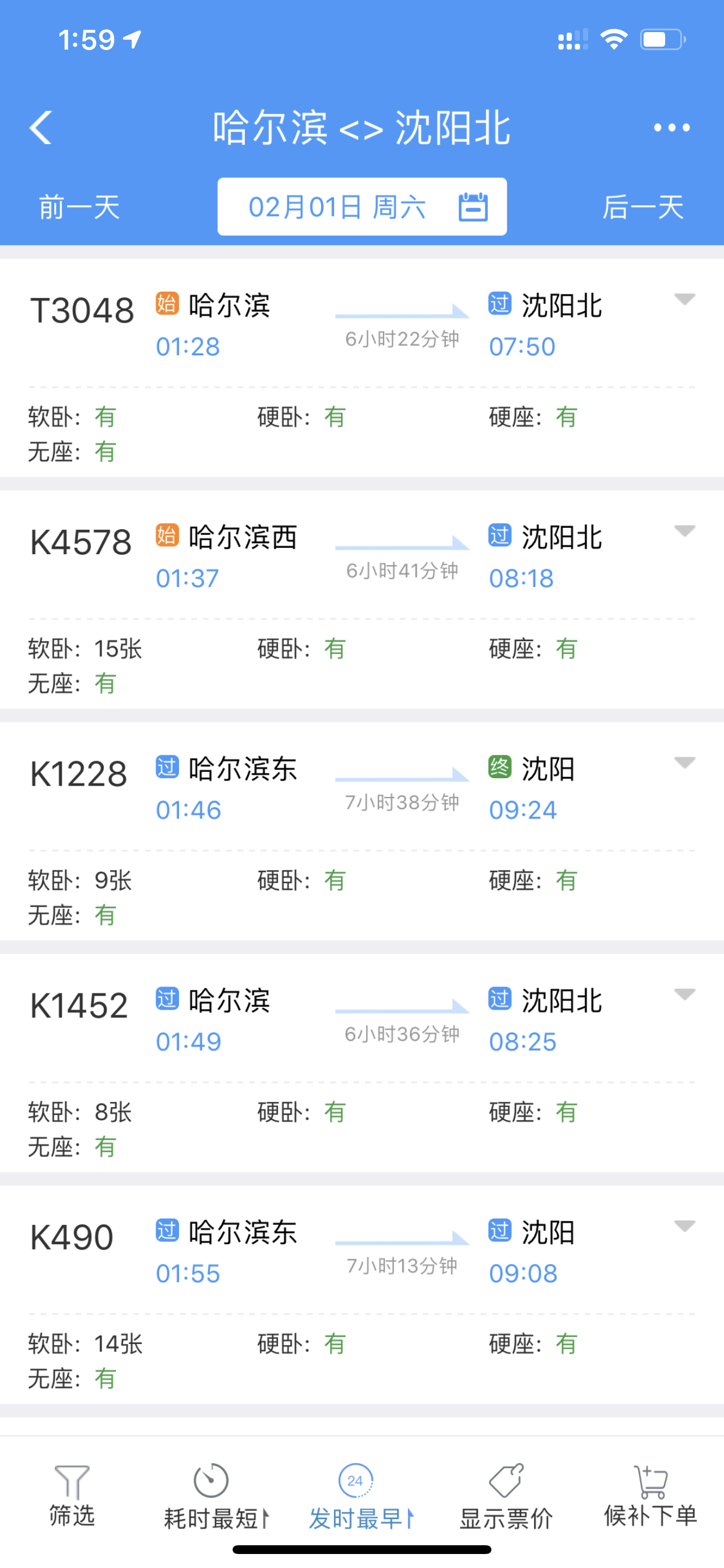Open train T3048 details
This screenshot has width=724, height=1568.
(x=362, y=367)
